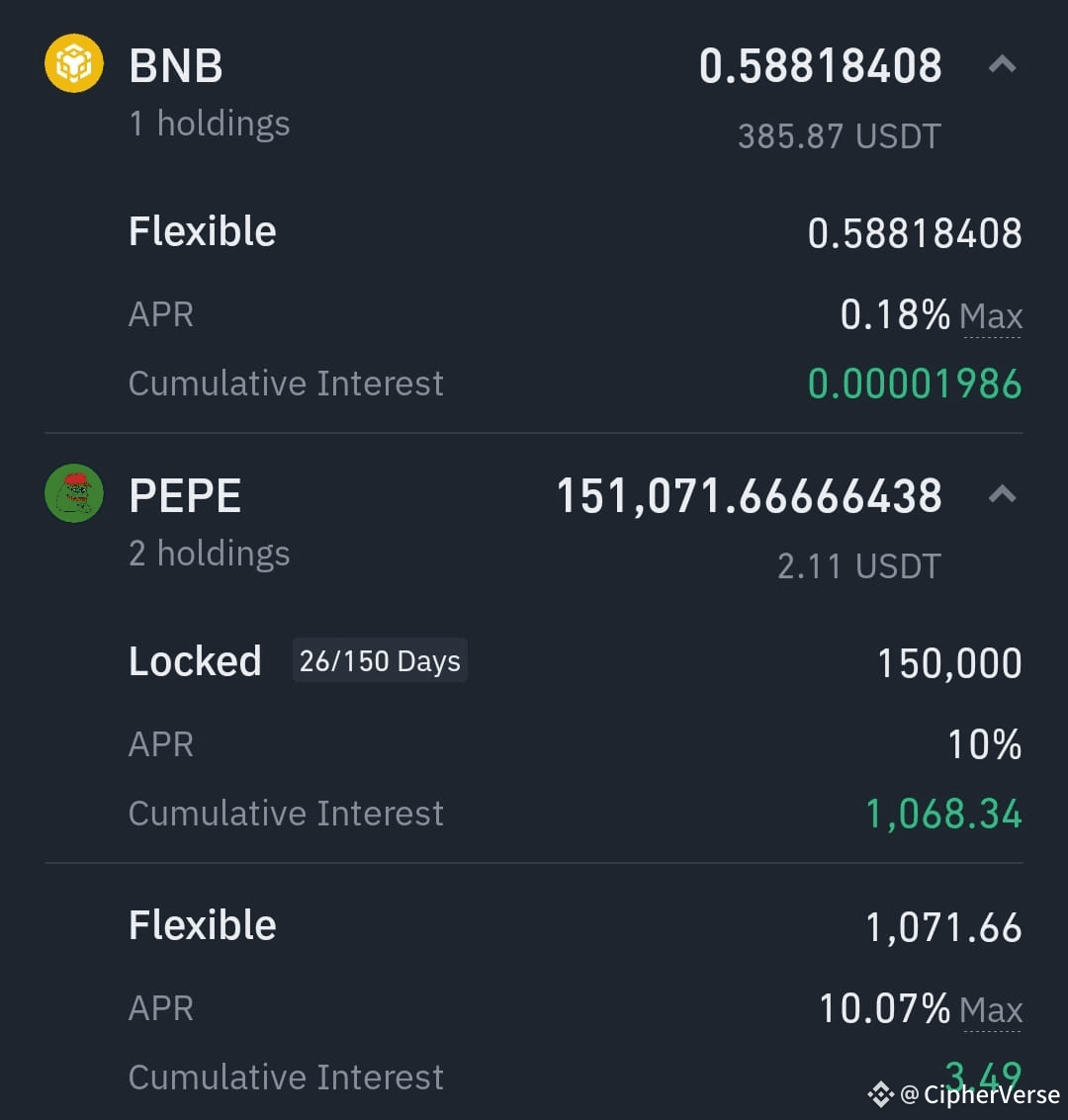Select the 150,000 locked PEPE amount
This screenshot has height=1120, width=1068.
point(949,663)
